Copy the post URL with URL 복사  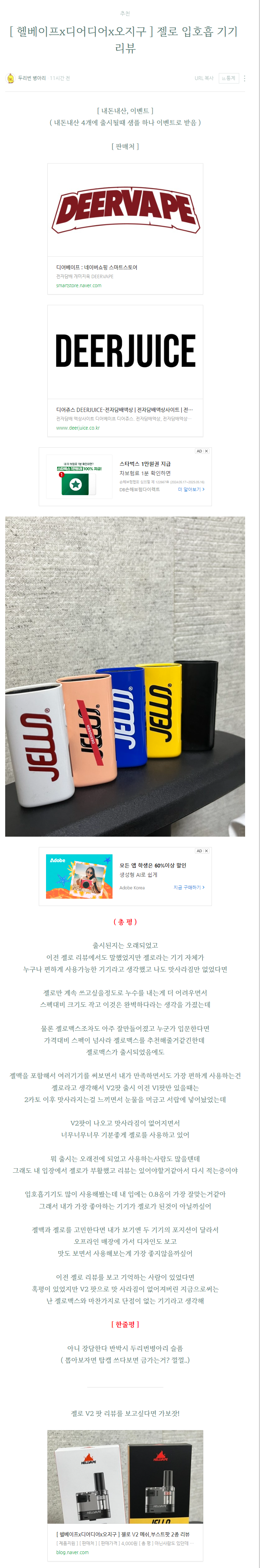203,79
